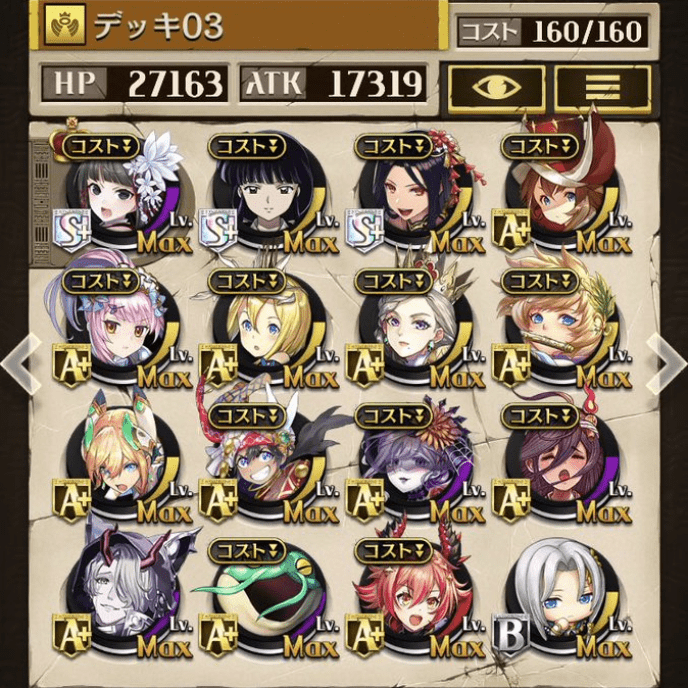688x688 pixels.
Task: Tap the eye view toggle button
Action: click(496, 87)
